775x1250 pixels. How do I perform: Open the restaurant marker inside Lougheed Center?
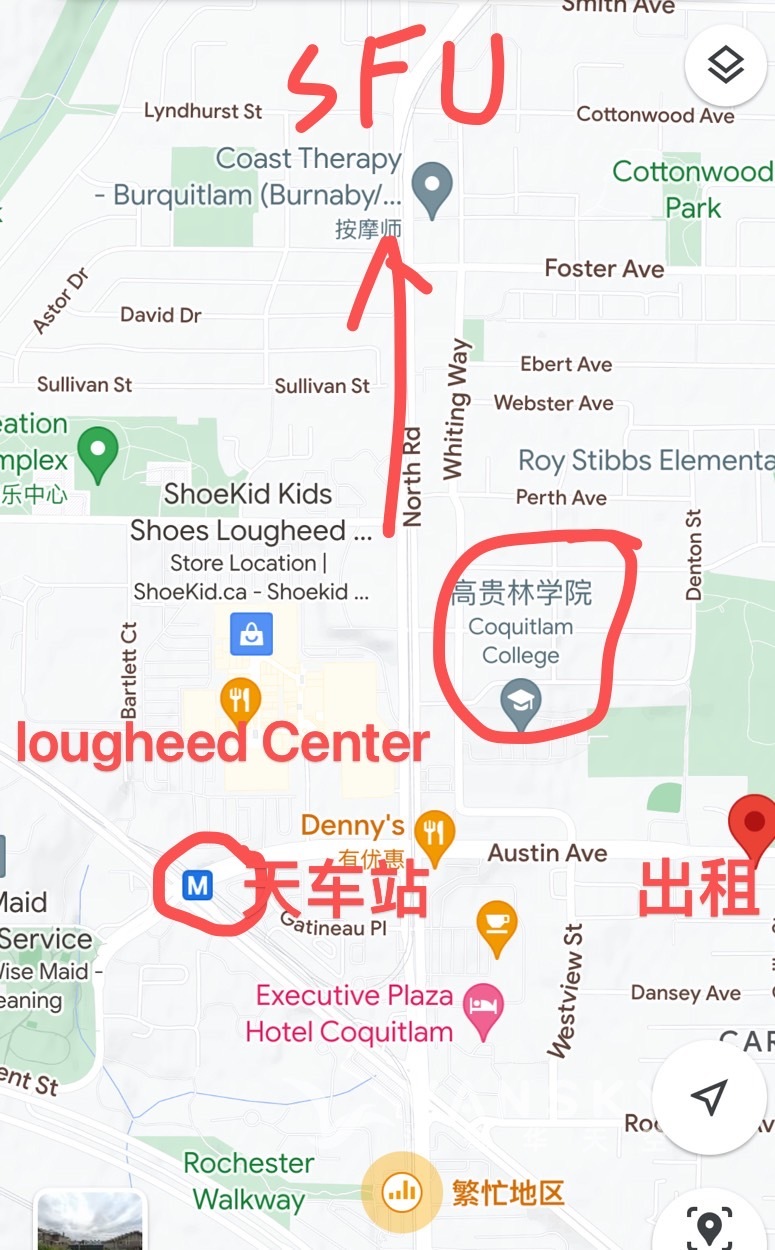point(239,699)
